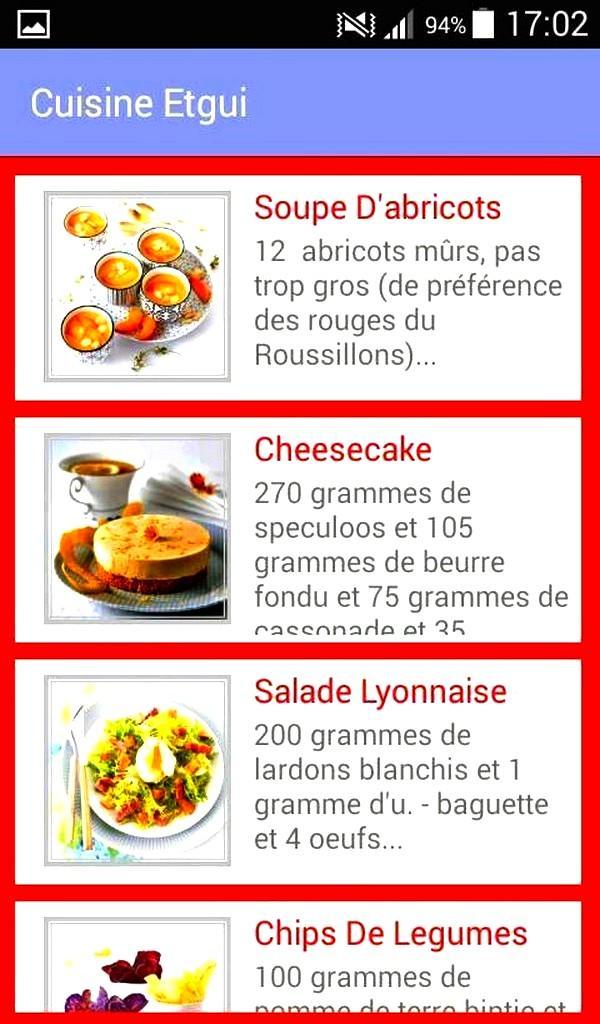Viewport: 600px width, 1024px height.
Task: Open the Cheesecake recipe card
Action: point(298,530)
